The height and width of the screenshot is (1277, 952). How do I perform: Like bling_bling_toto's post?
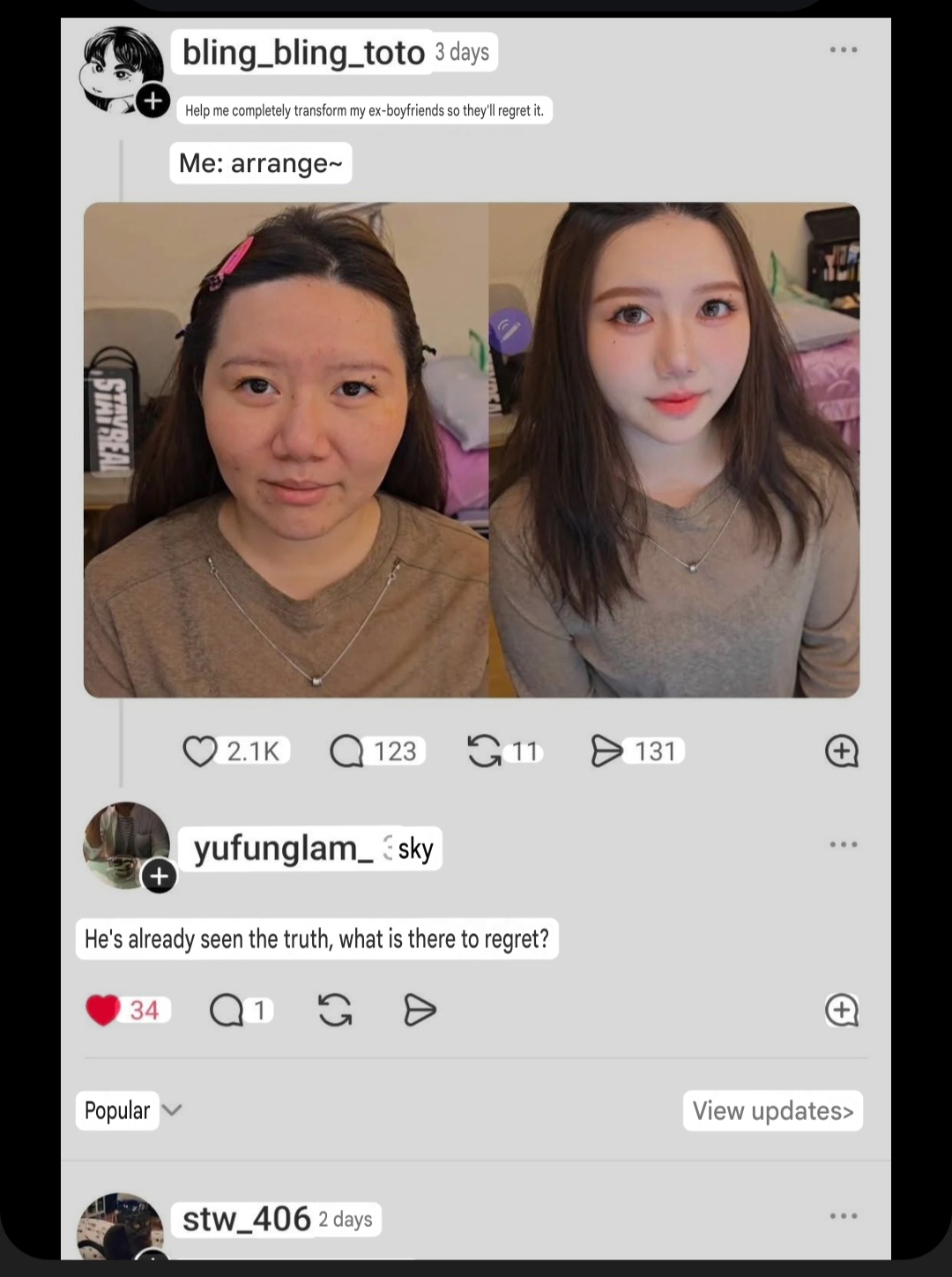200,751
